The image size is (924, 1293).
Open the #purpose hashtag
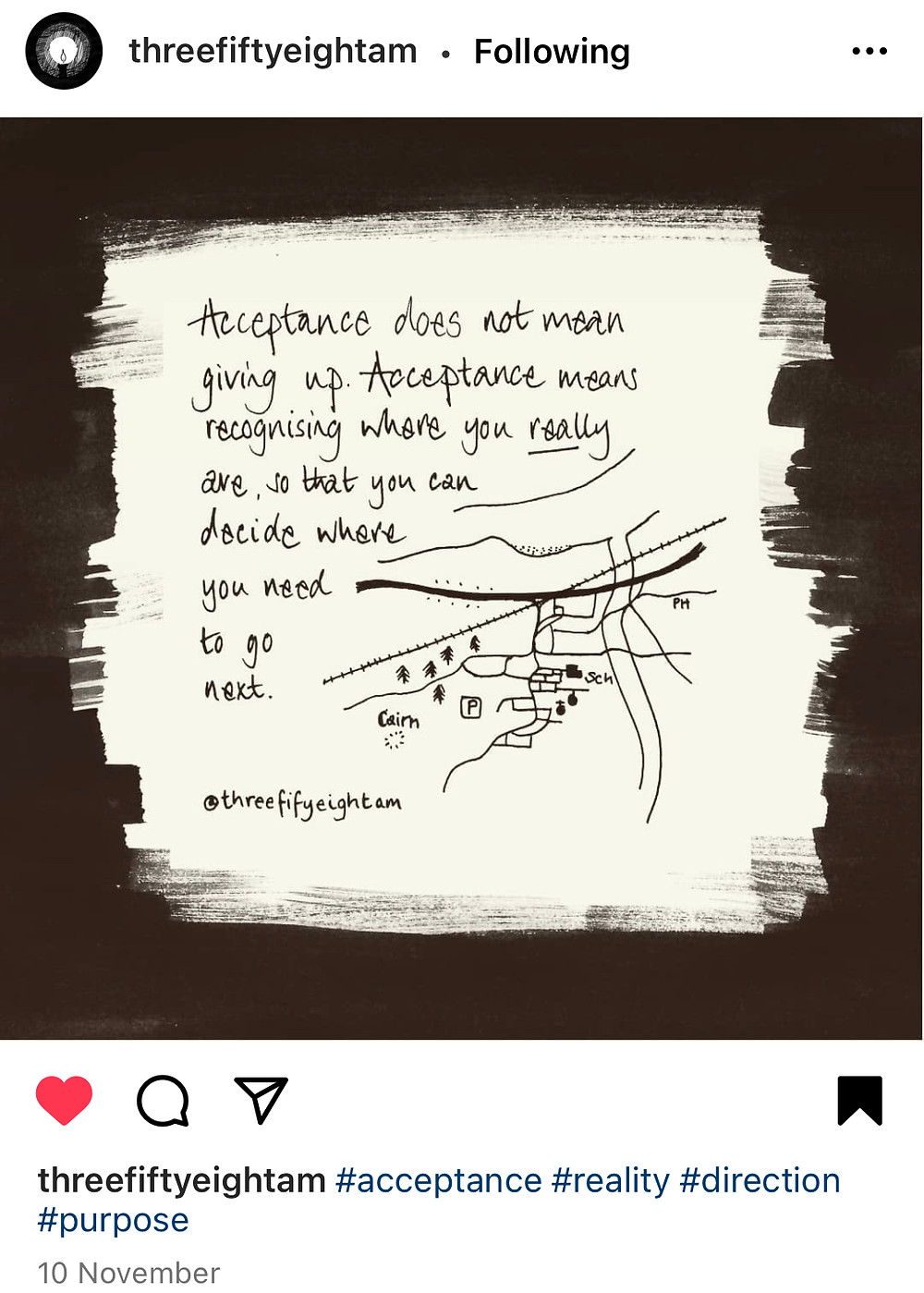coord(113,1220)
